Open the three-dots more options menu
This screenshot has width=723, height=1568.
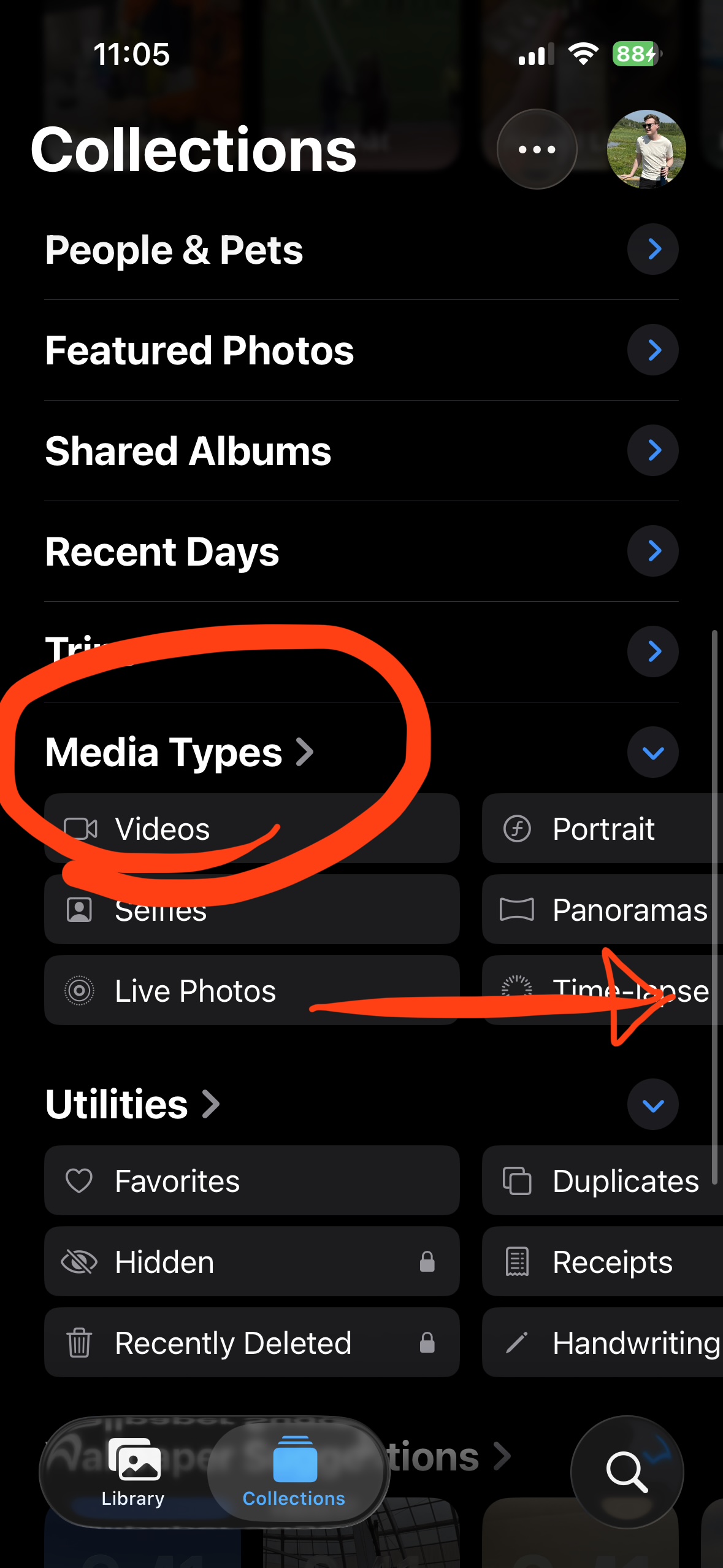coord(537,149)
